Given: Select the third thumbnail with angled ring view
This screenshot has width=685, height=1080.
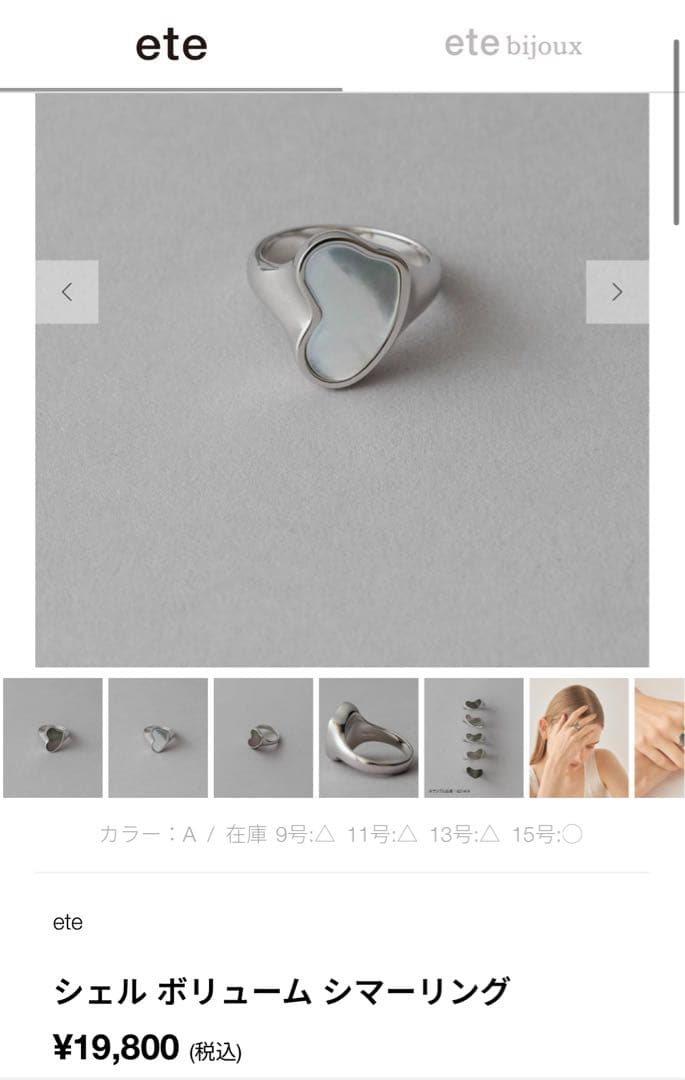Looking at the screenshot, I should (263, 737).
